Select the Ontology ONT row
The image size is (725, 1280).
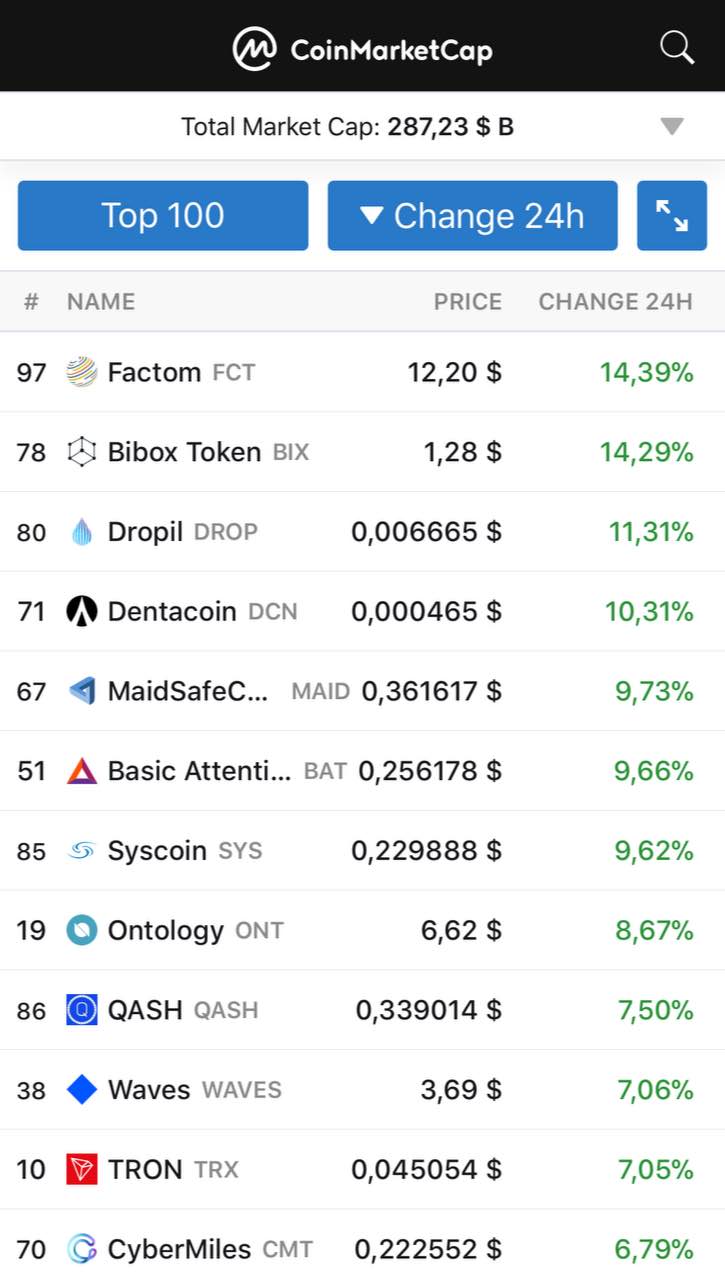pyautogui.click(x=362, y=930)
